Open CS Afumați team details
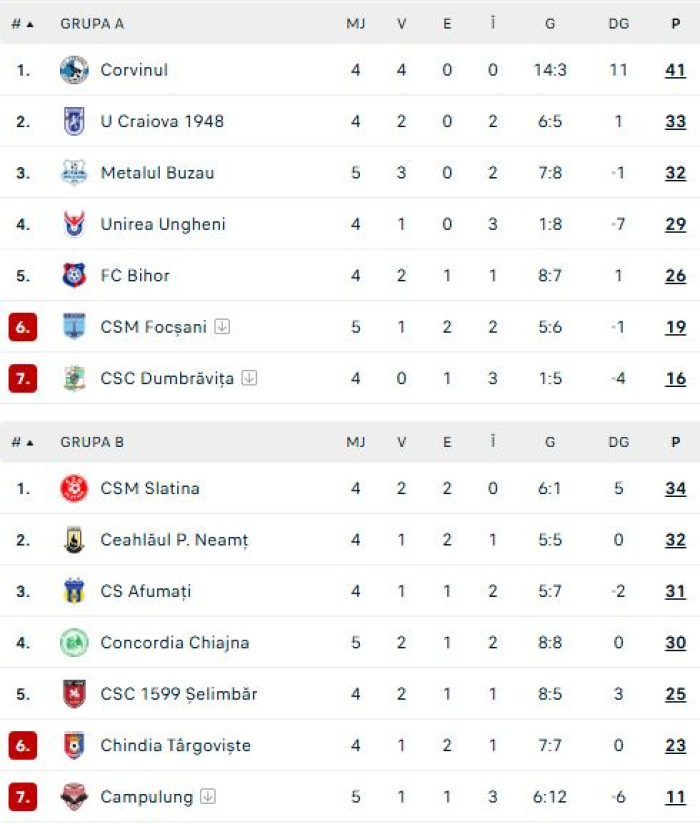Viewport: 700px width, 824px height. [145, 591]
